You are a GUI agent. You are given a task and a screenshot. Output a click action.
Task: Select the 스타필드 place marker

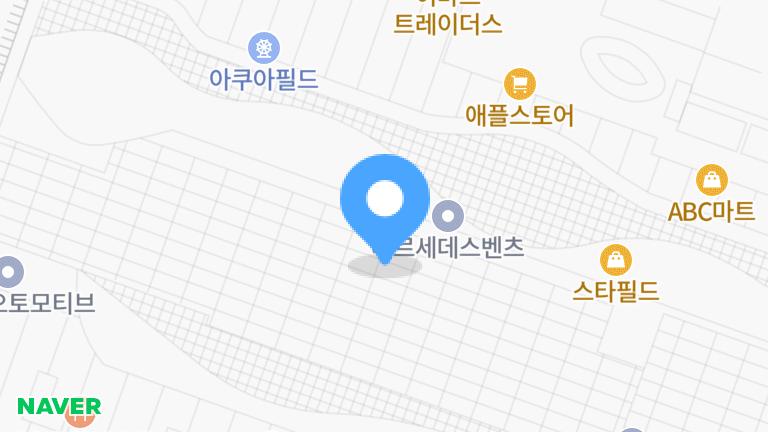pyautogui.click(x=616, y=261)
